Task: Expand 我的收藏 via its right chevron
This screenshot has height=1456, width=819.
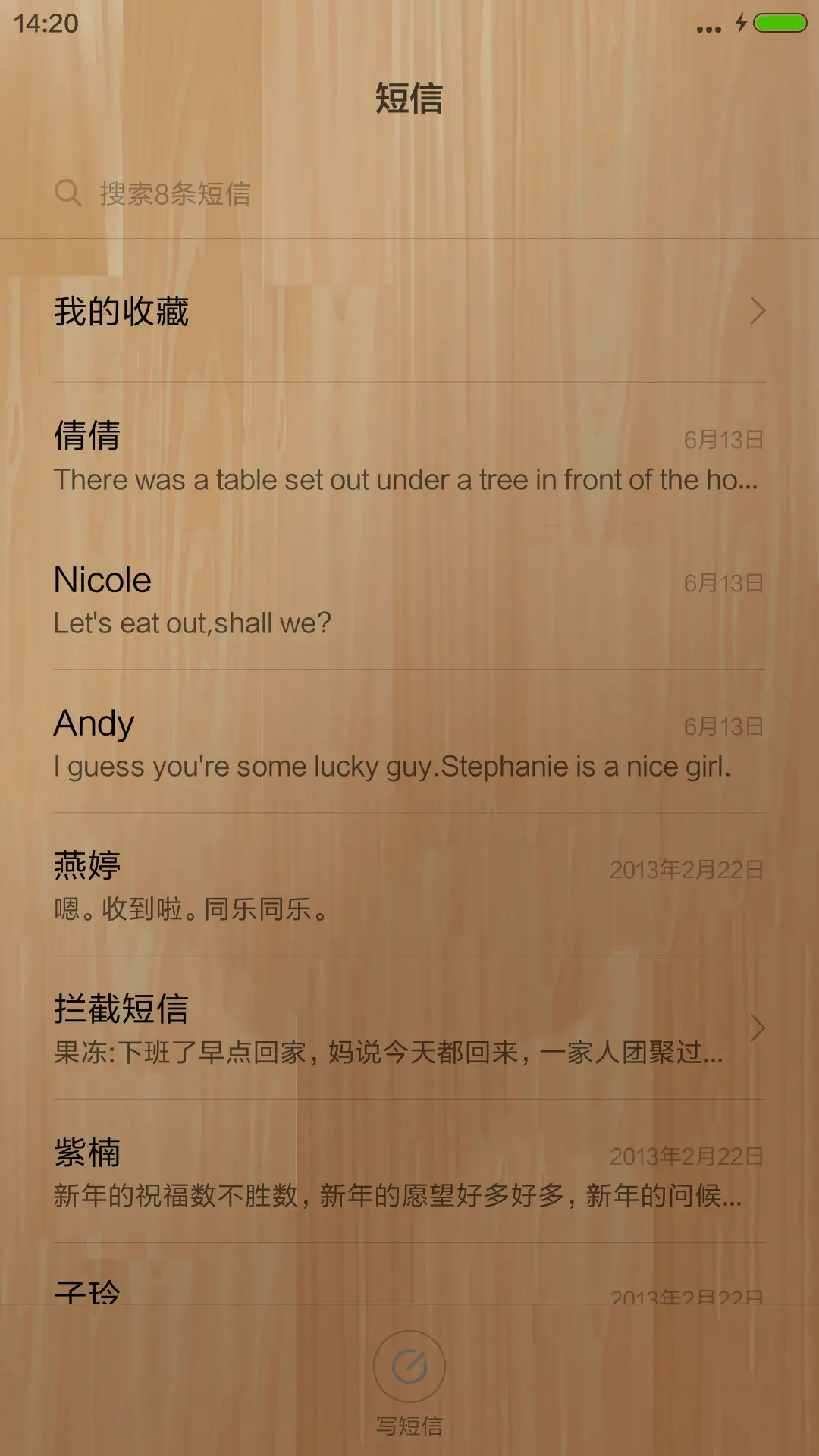Action: point(758,311)
